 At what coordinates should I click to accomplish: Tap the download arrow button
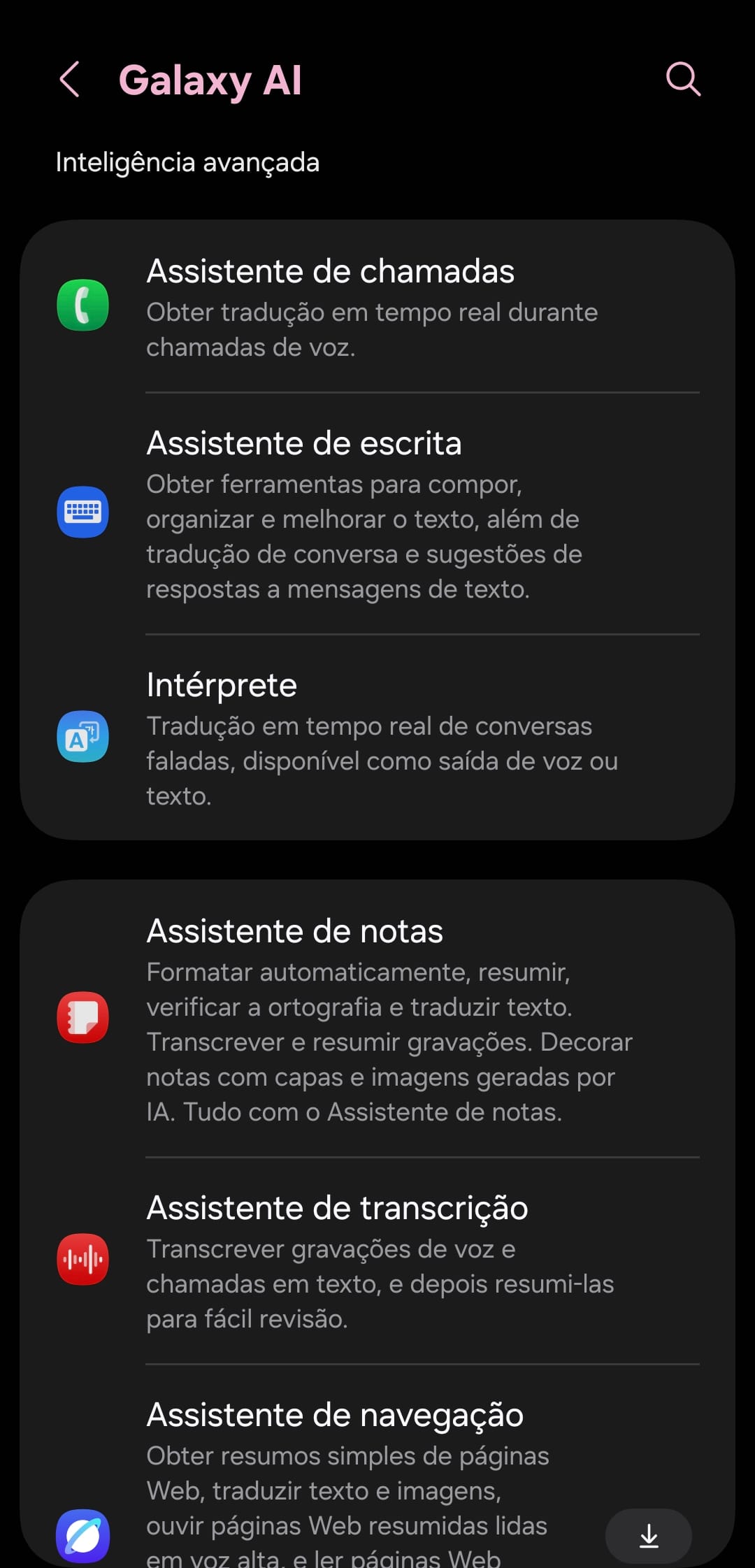pos(649,1536)
